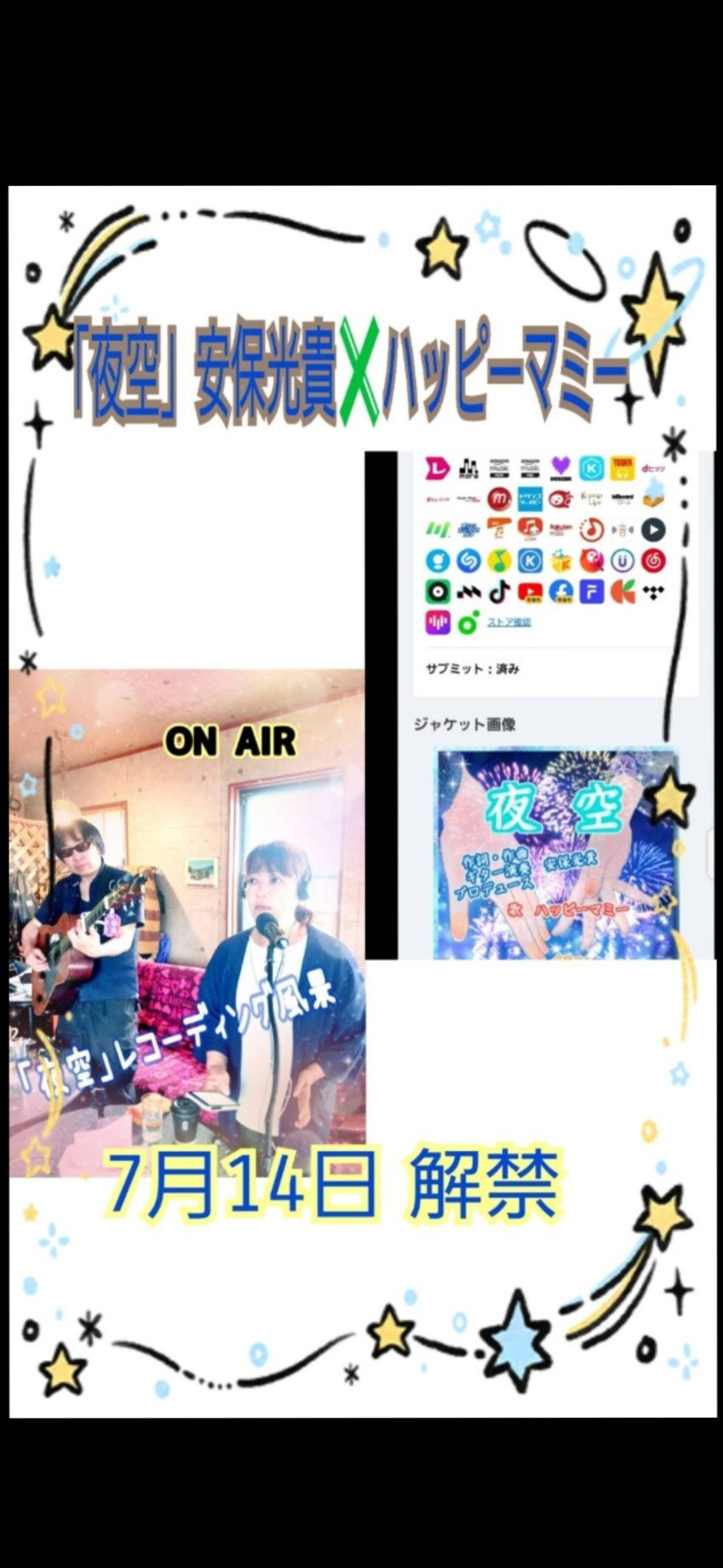
Task: Select the mora store icon
Action: click(x=466, y=467)
